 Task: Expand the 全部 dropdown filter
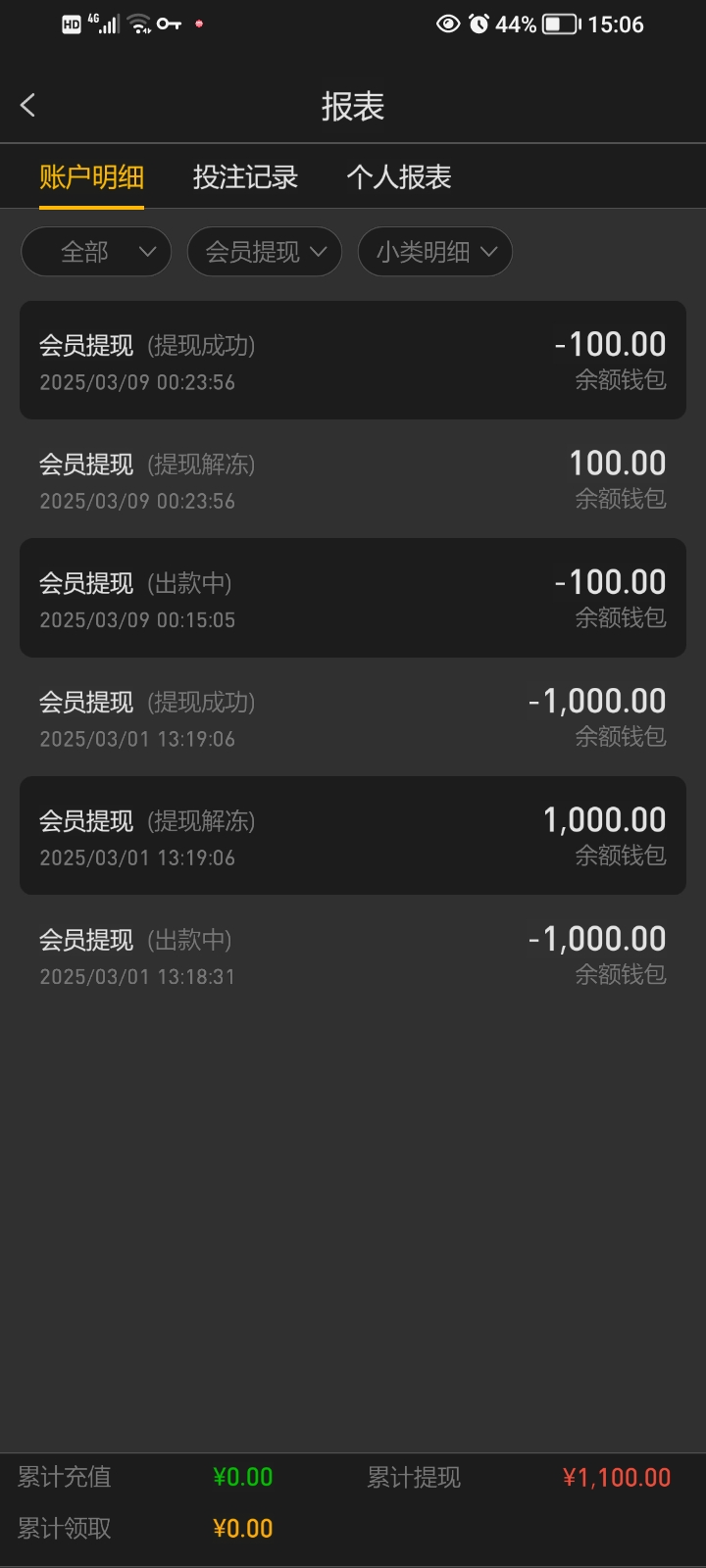[x=96, y=252]
